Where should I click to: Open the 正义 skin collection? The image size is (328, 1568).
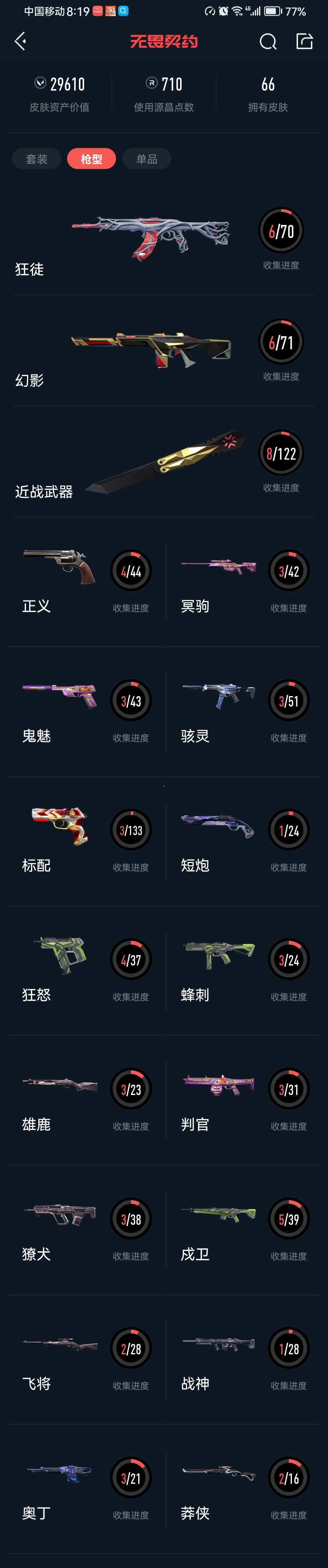click(x=86, y=581)
